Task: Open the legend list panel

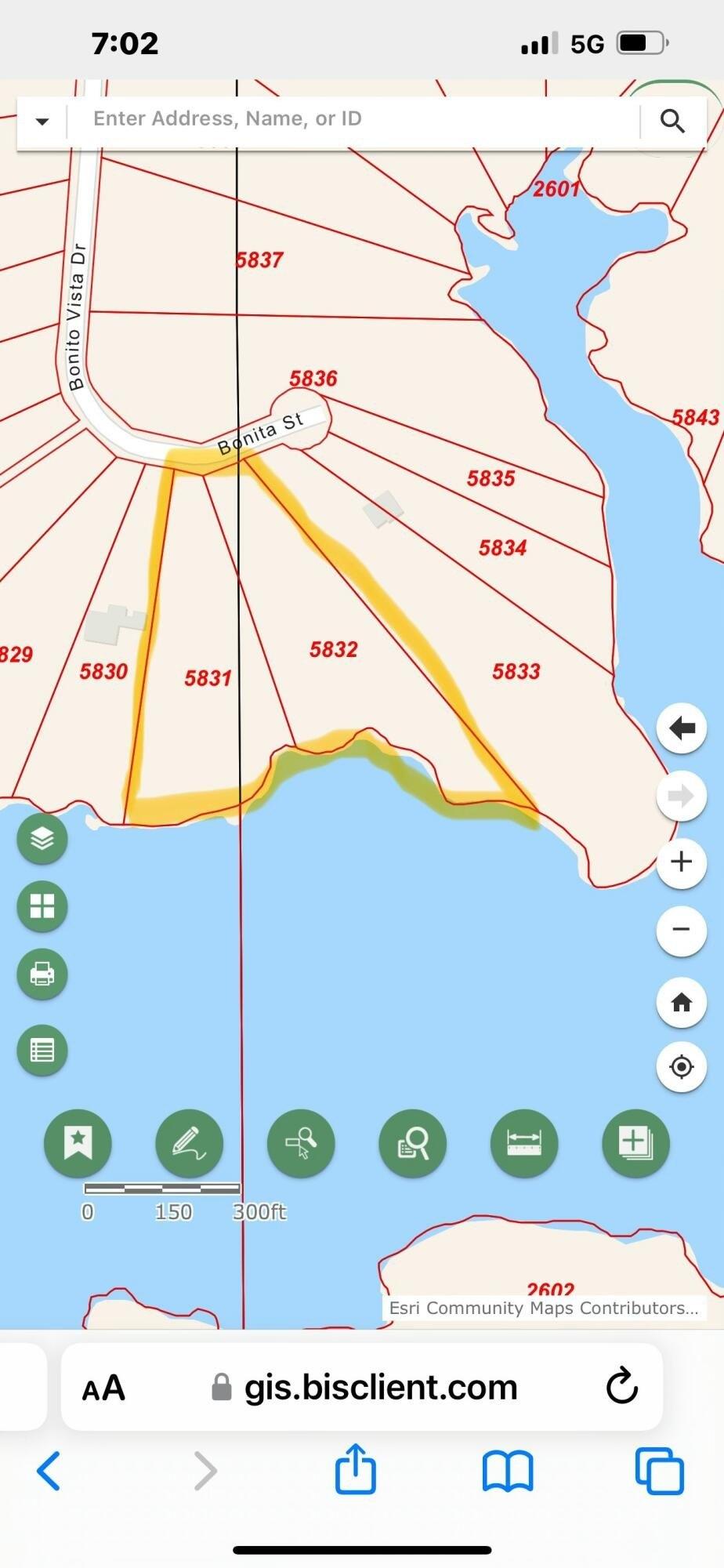Action: pos(42,1050)
